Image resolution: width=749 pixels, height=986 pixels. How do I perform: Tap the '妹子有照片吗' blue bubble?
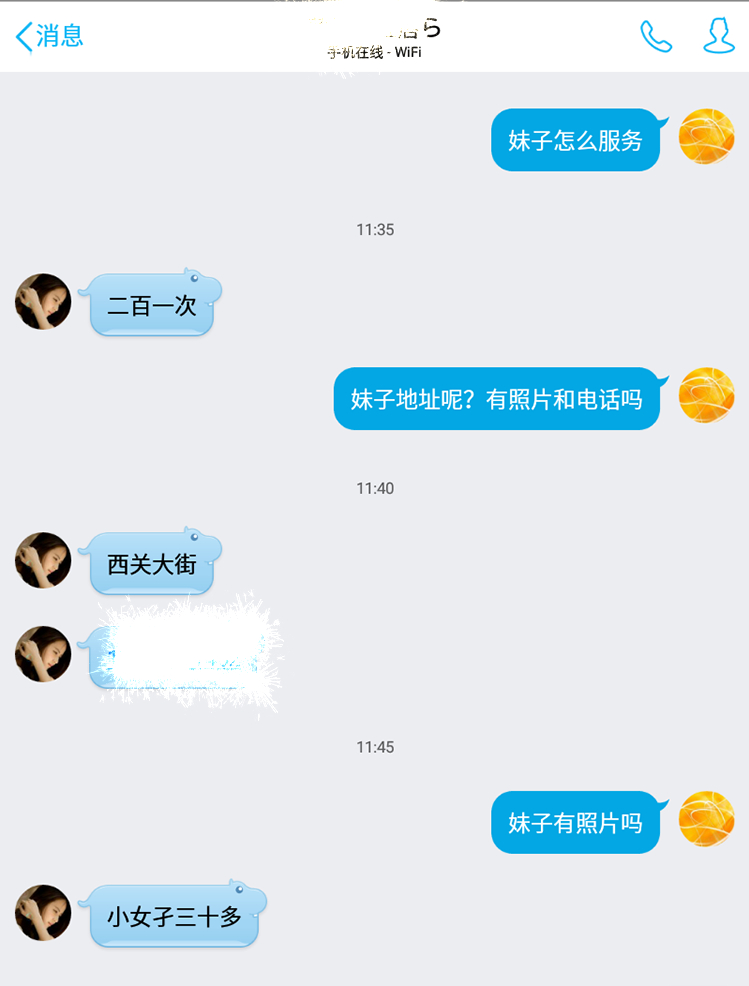tap(575, 821)
